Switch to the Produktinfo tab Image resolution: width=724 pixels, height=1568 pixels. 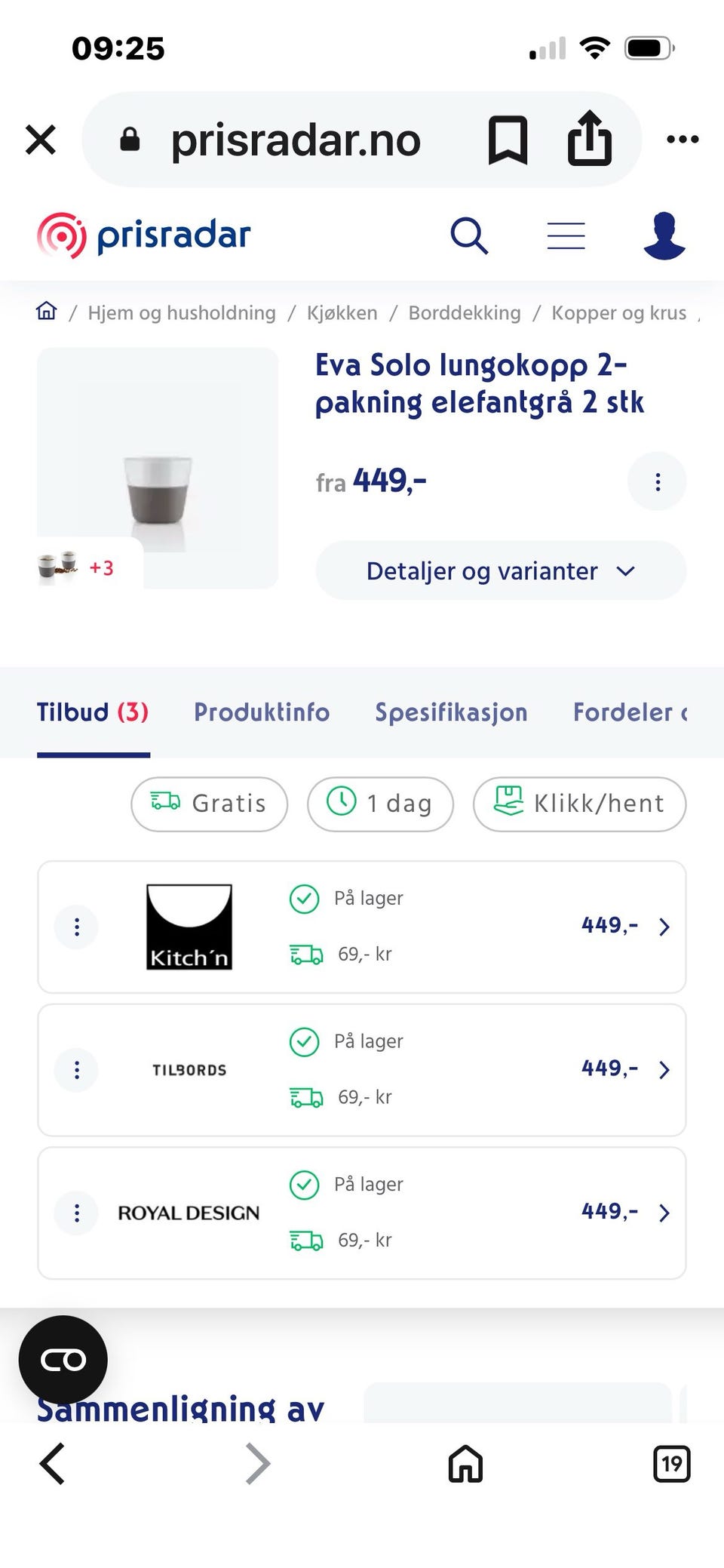pyautogui.click(x=262, y=712)
